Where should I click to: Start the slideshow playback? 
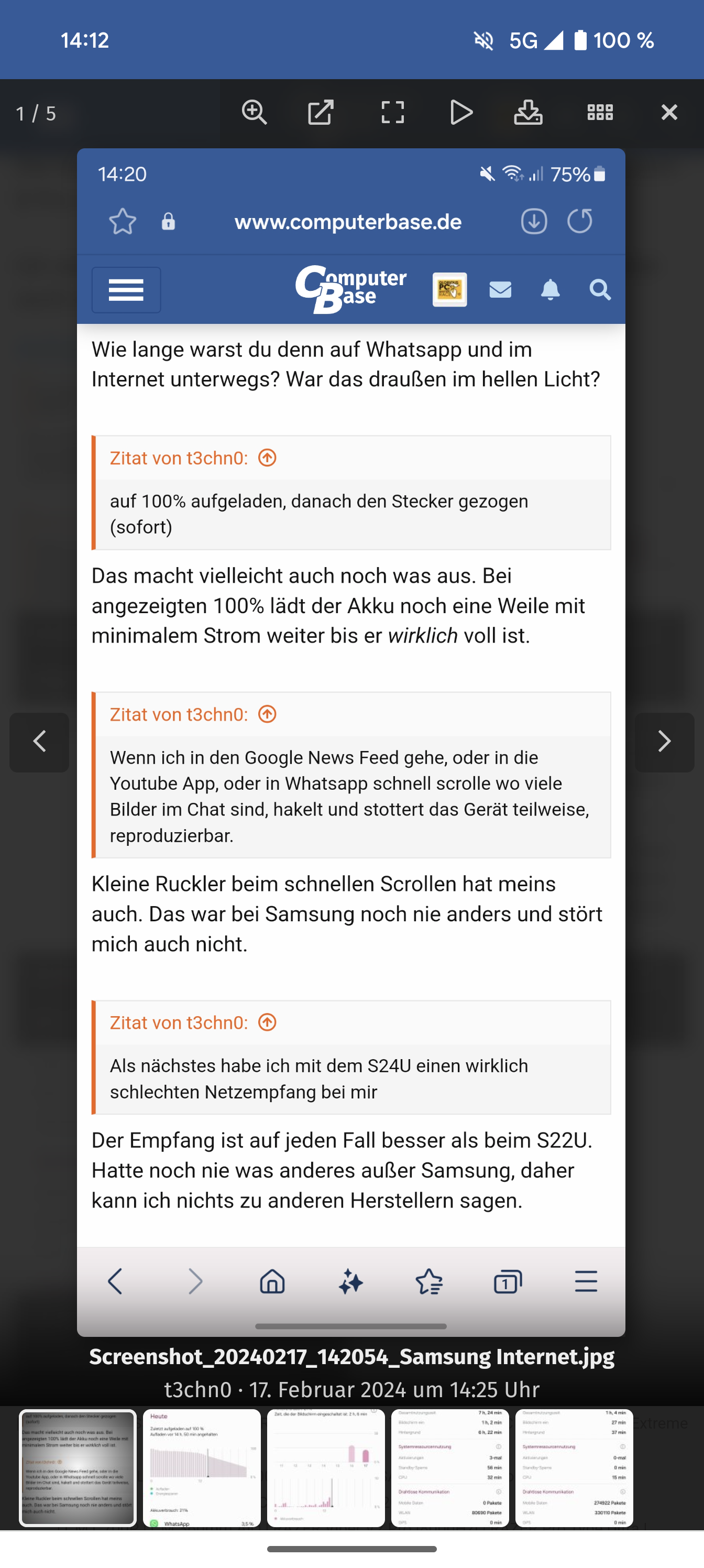coord(461,113)
